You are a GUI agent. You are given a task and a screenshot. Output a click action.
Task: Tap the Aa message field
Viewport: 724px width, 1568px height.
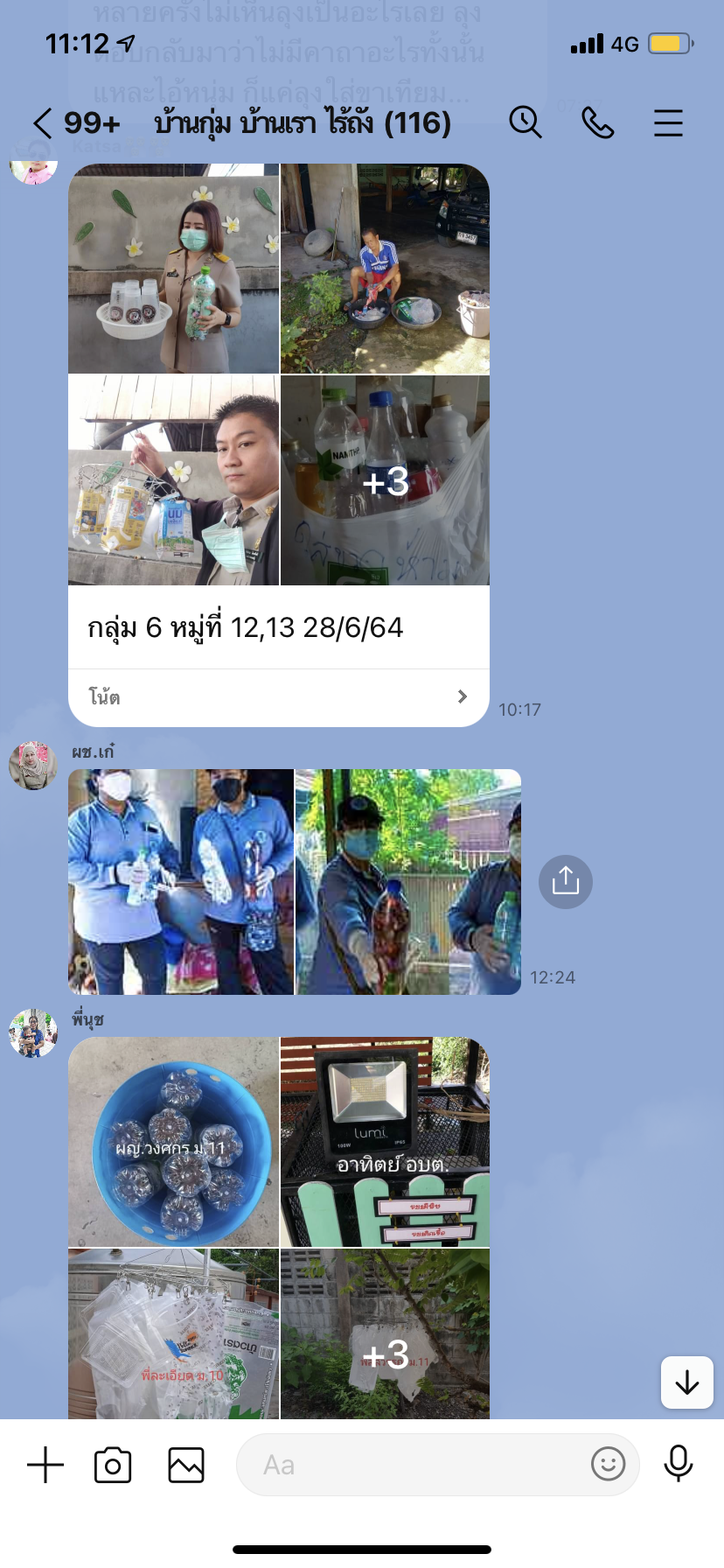point(411,1465)
